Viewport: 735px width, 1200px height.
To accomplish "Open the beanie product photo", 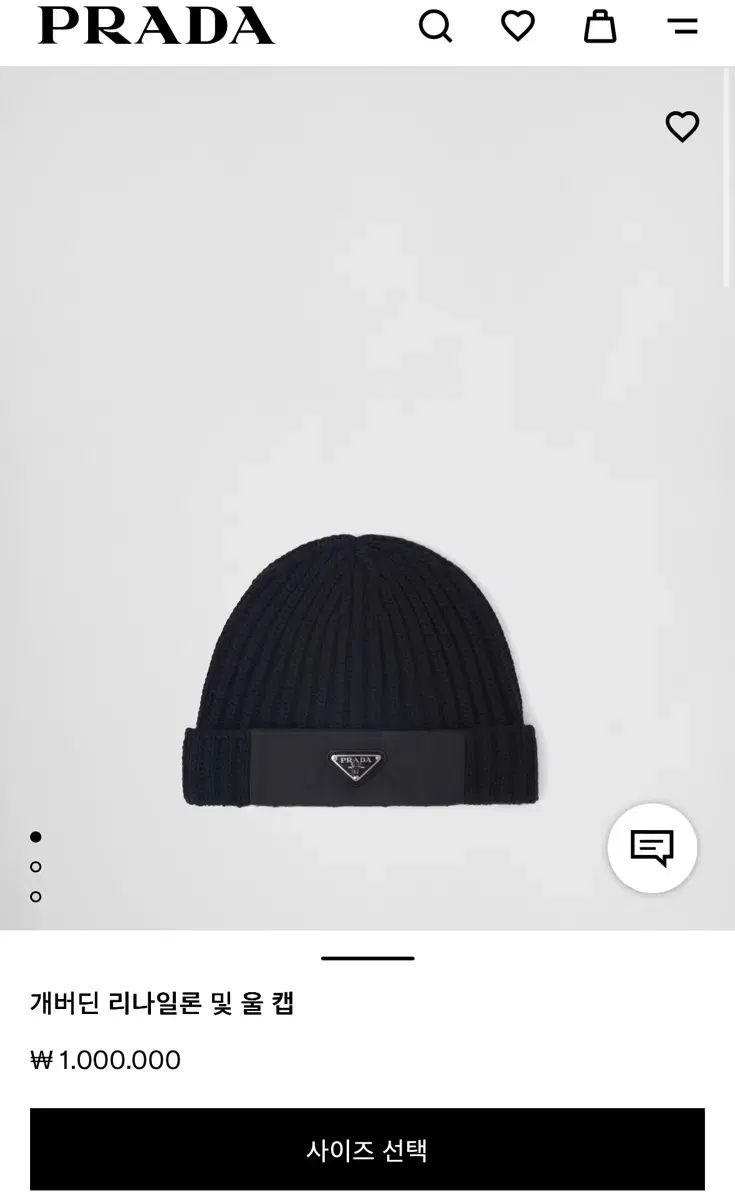I will coord(360,670).
